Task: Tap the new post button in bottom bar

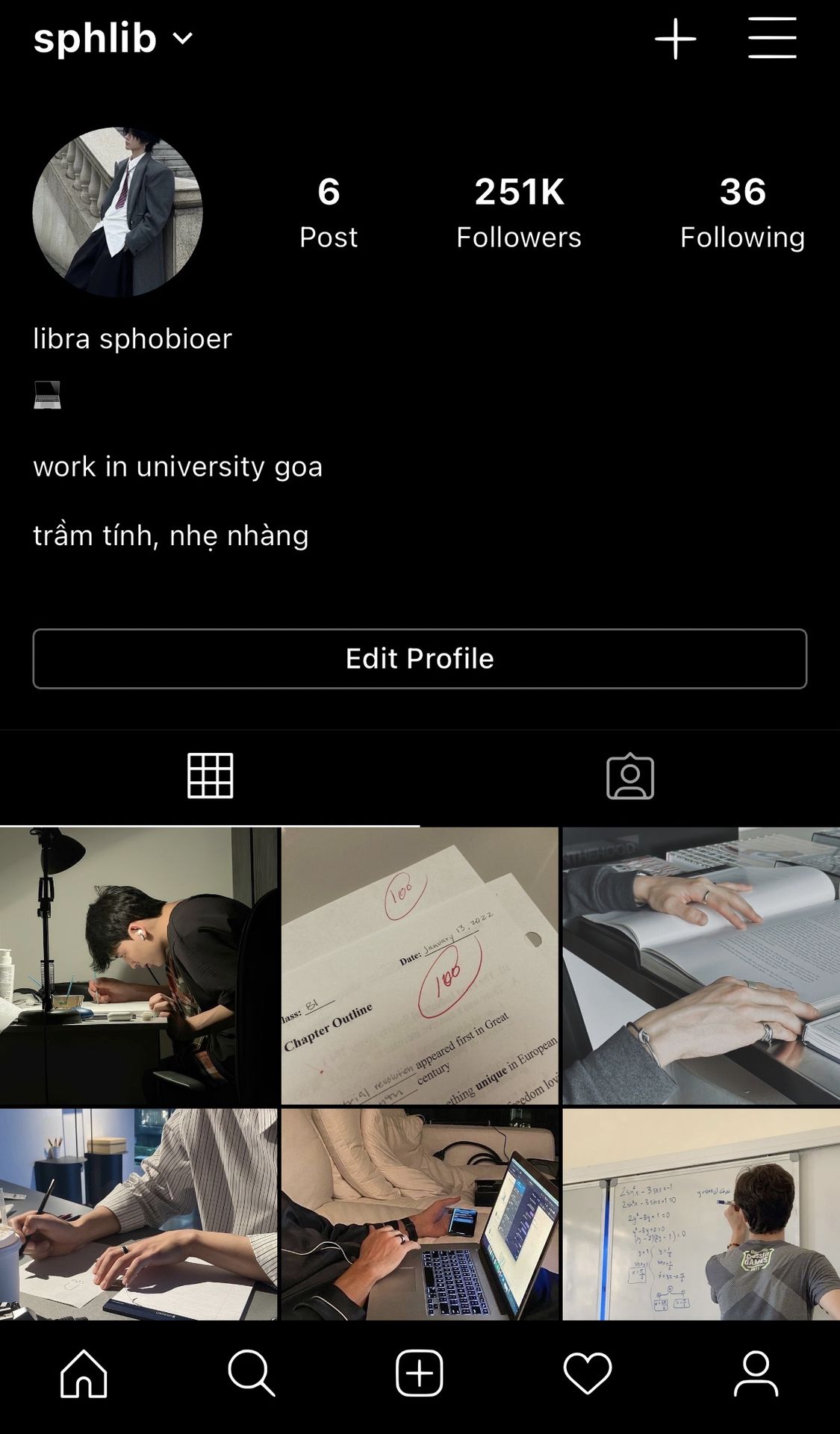Action: pyautogui.click(x=420, y=1373)
